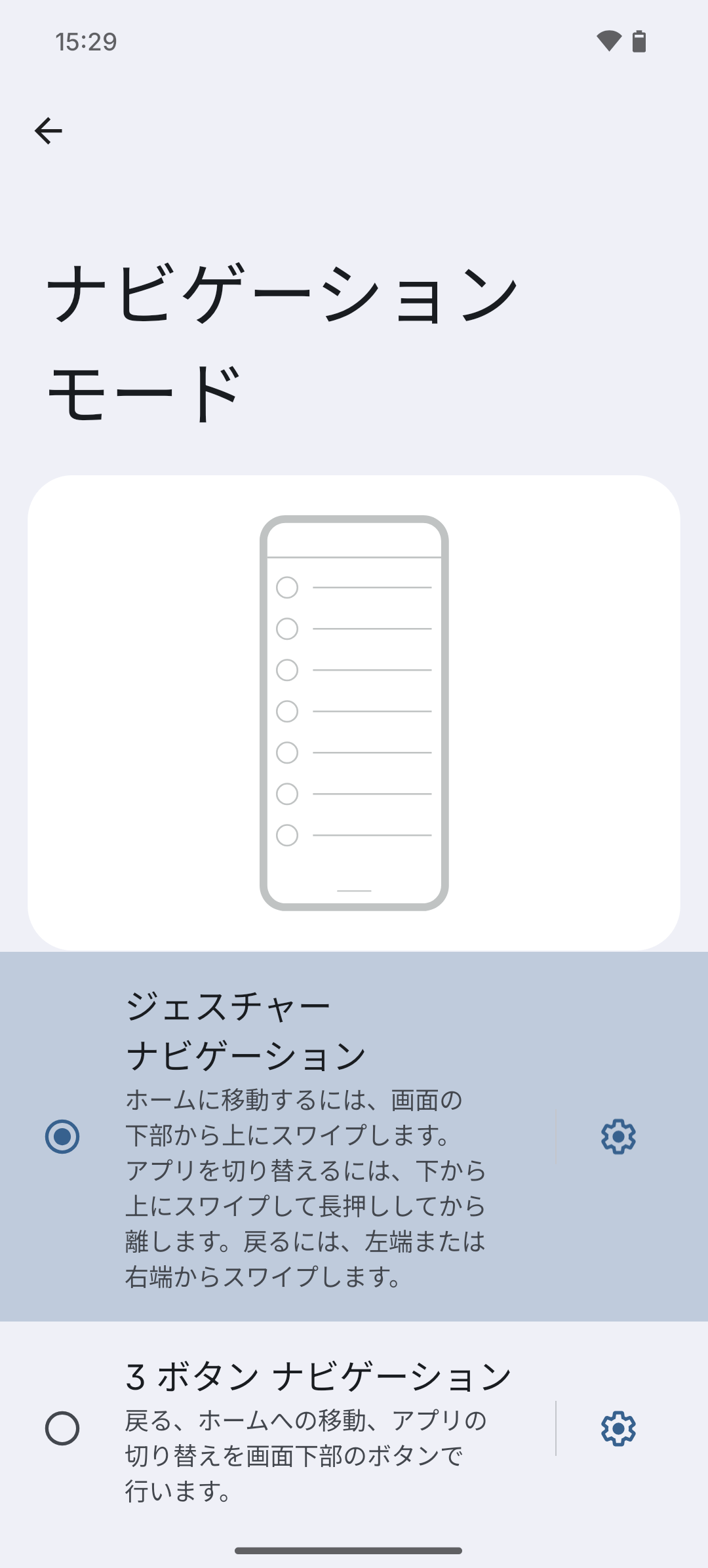Tap the 3 ボタン ナビゲーション label text

(x=317, y=1375)
